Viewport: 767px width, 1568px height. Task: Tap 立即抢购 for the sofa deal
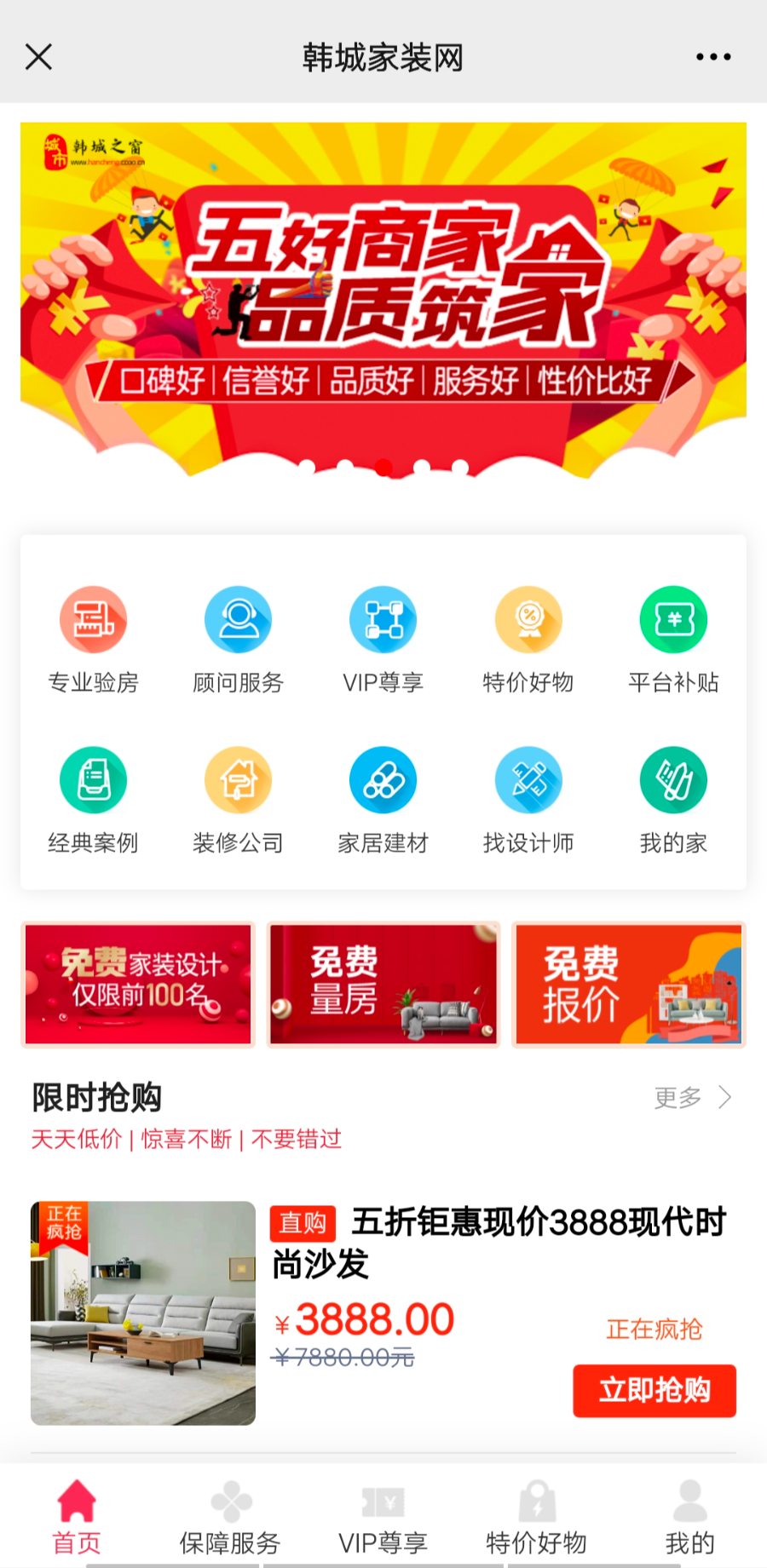(654, 1391)
